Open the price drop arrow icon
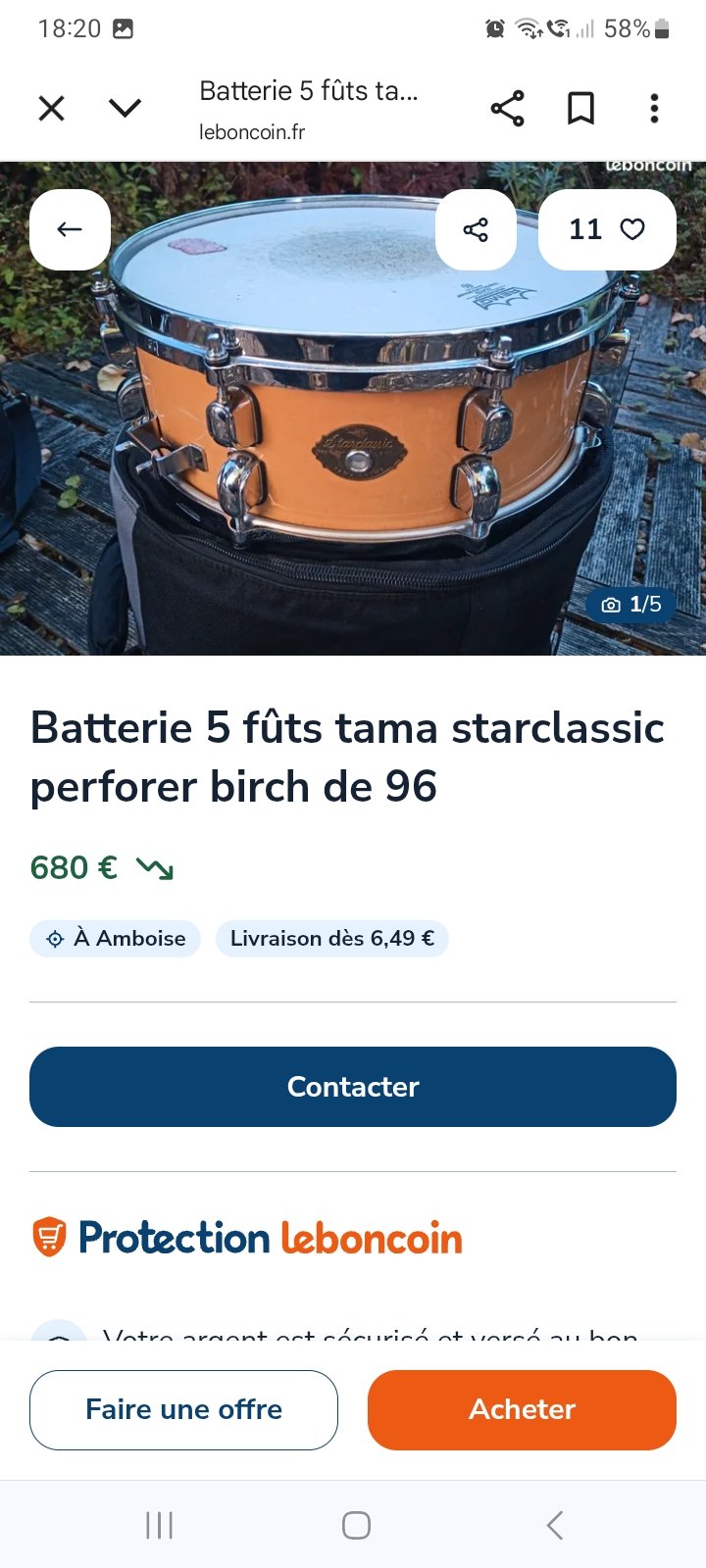 (x=155, y=868)
